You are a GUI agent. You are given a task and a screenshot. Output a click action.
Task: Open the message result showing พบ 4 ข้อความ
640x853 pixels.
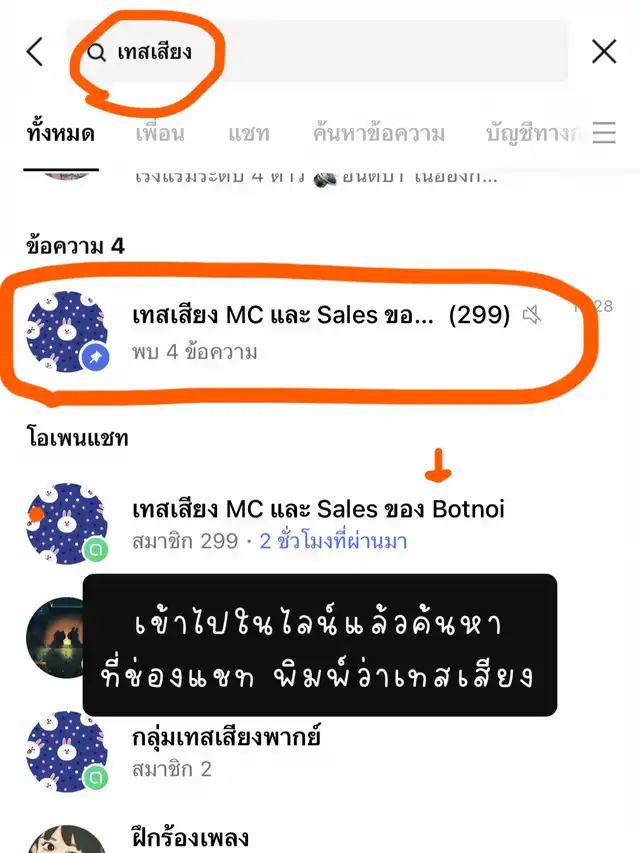(320, 331)
